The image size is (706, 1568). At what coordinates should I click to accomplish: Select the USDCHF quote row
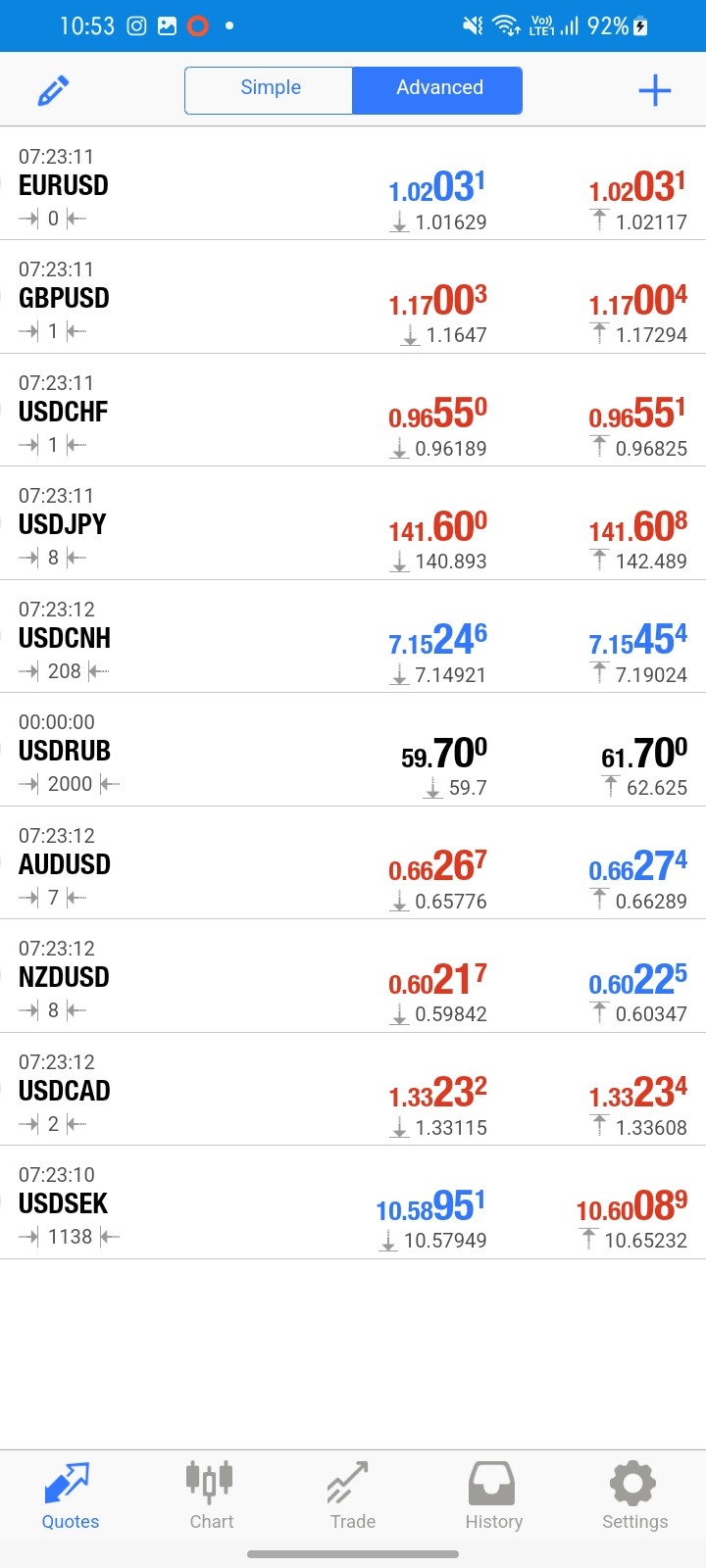pos(353,412)
